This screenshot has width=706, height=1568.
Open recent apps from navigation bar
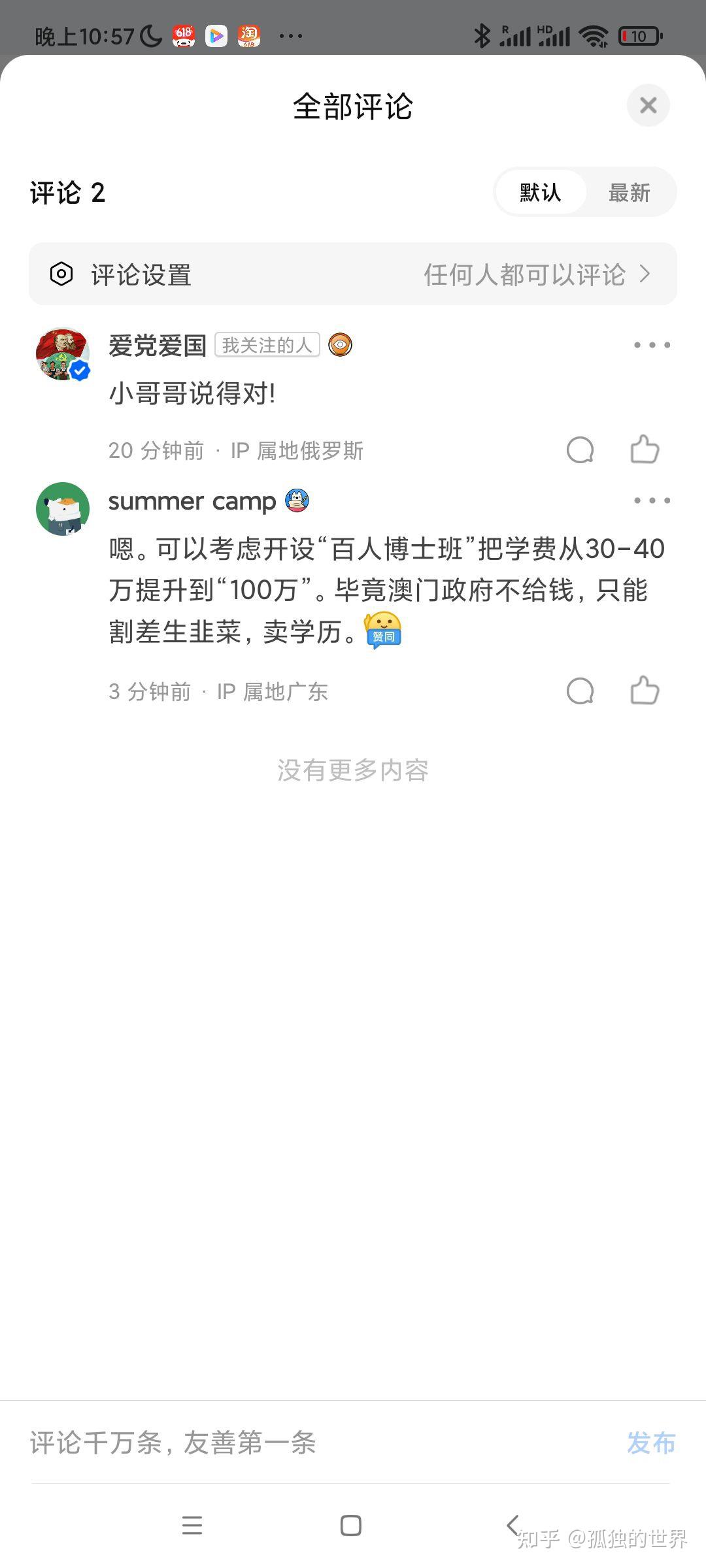coord(192,1525)
